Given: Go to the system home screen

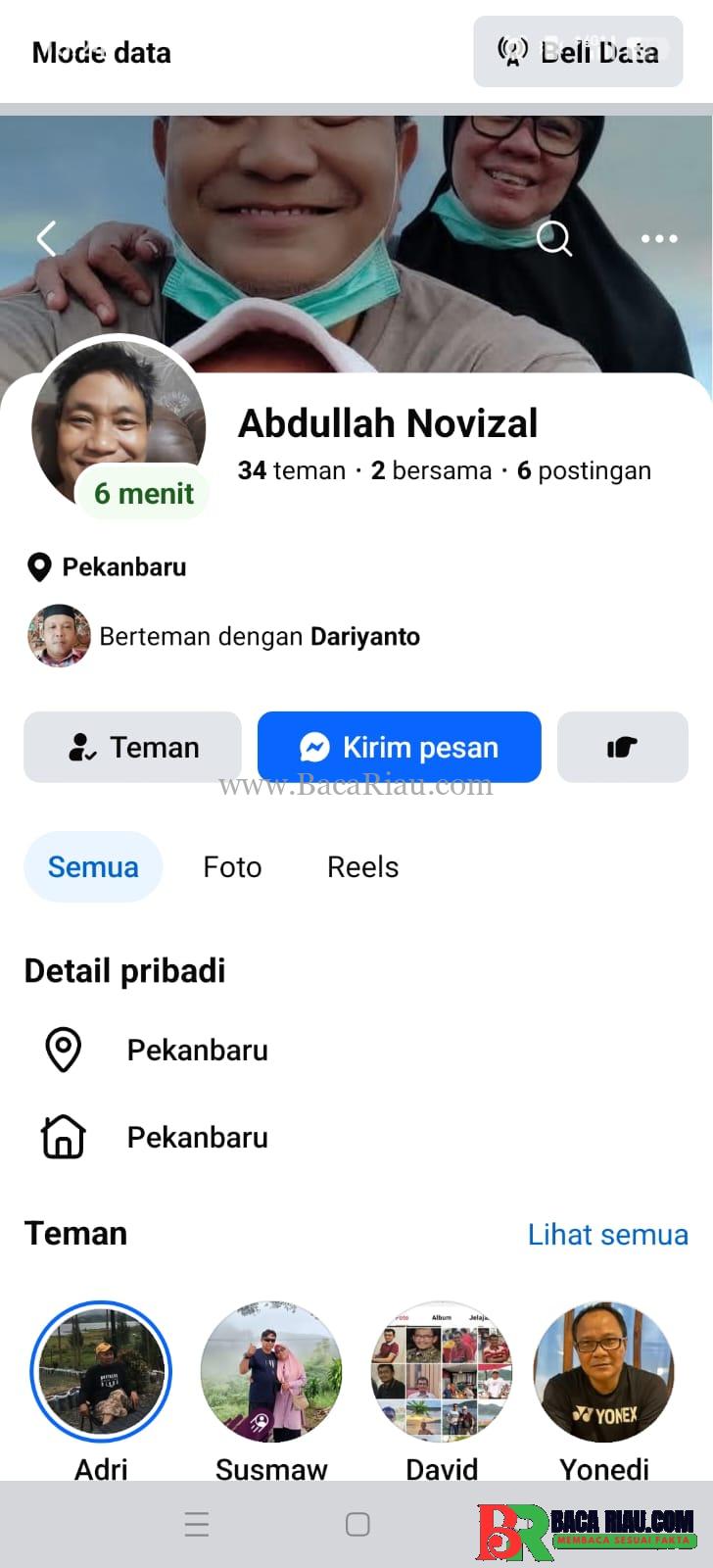Looking at the screenshot, I should (x=357, y=1525).
